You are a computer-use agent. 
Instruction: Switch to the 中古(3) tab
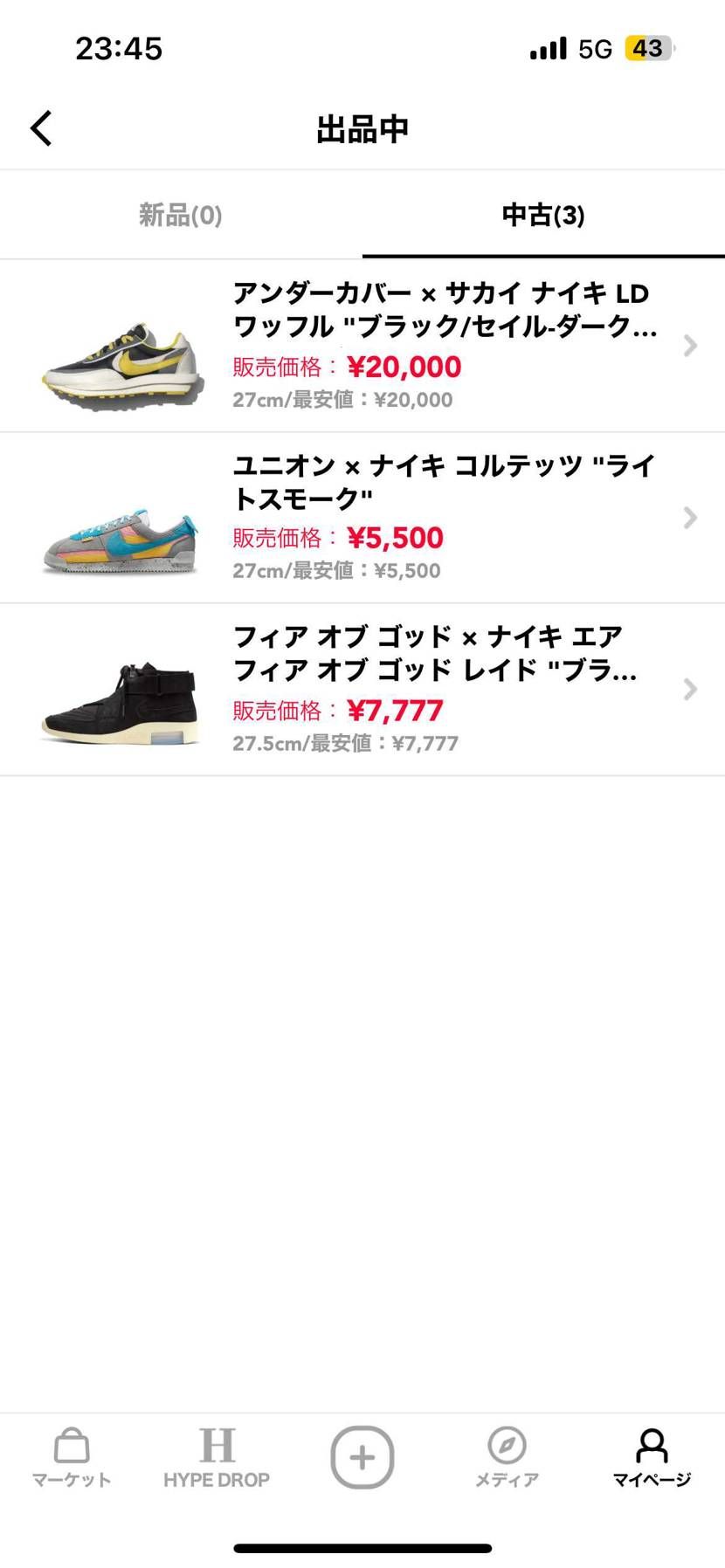click(542, 215)
